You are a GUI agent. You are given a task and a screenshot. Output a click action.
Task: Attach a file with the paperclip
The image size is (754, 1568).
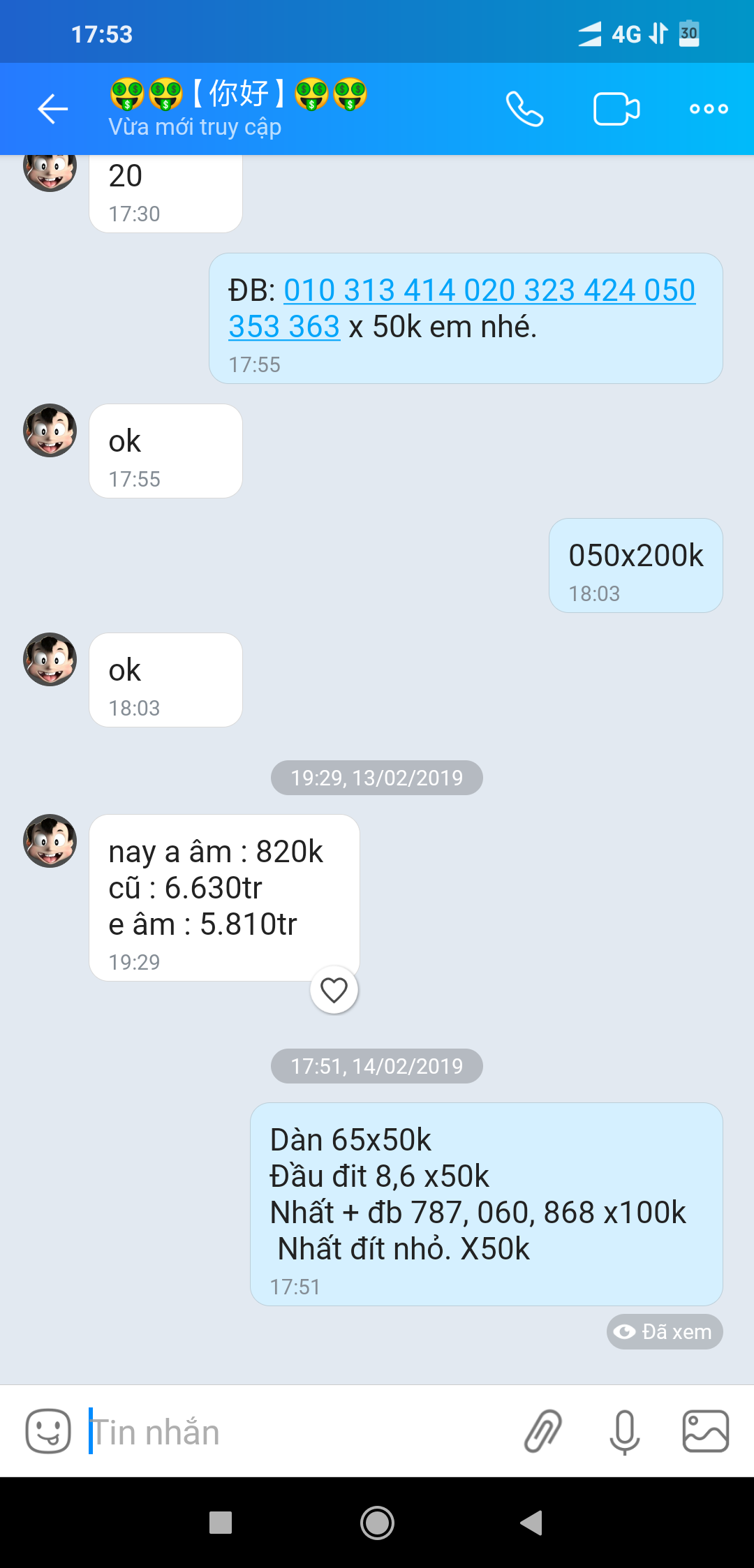[543, 1431]
